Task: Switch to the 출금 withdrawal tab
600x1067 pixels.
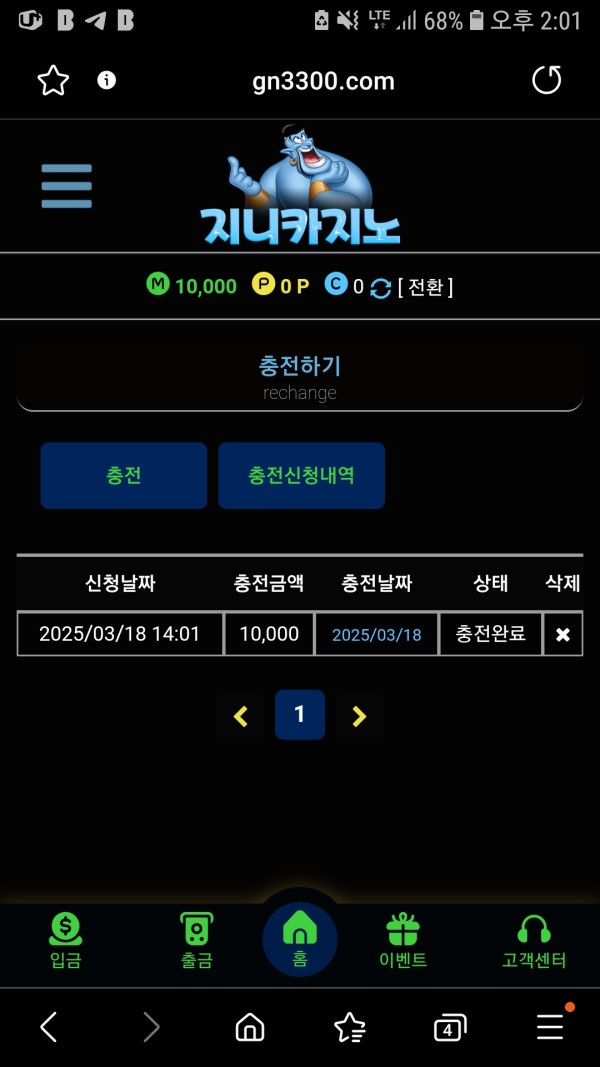Action: point(196,941)
